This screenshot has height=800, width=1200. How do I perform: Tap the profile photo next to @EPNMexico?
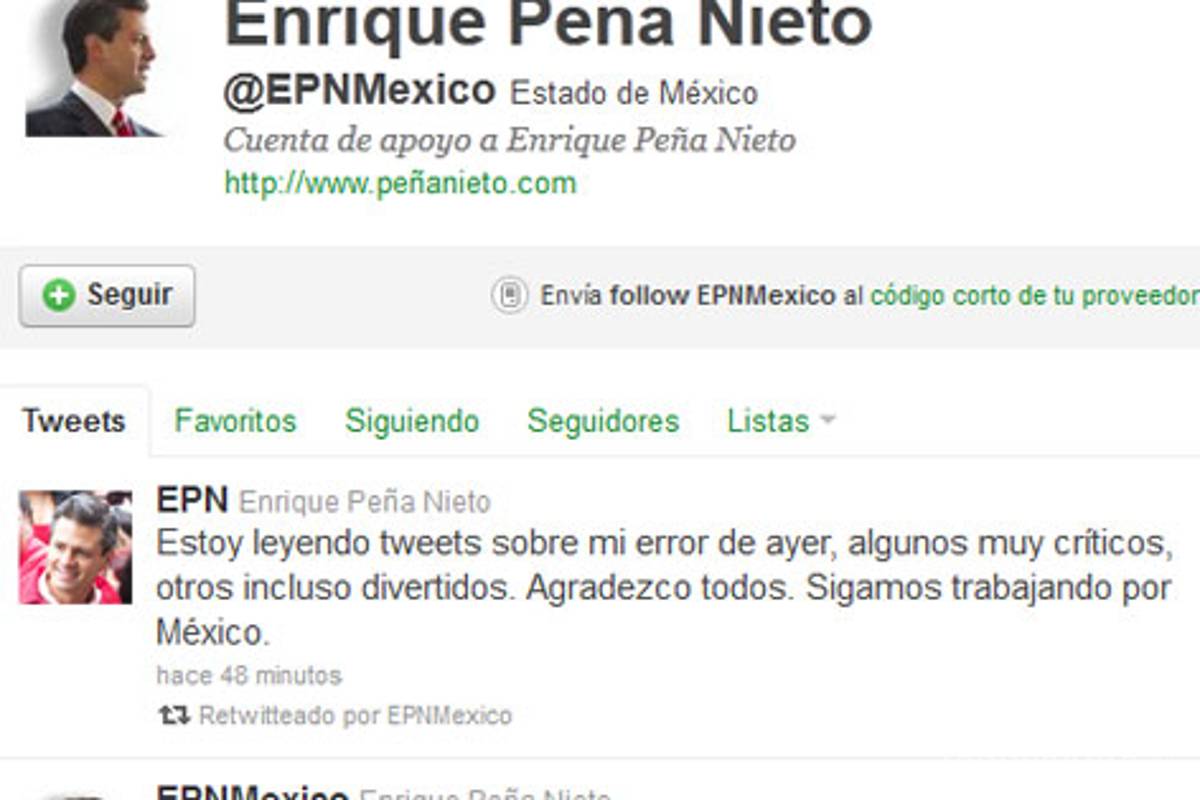pos(92,68)
